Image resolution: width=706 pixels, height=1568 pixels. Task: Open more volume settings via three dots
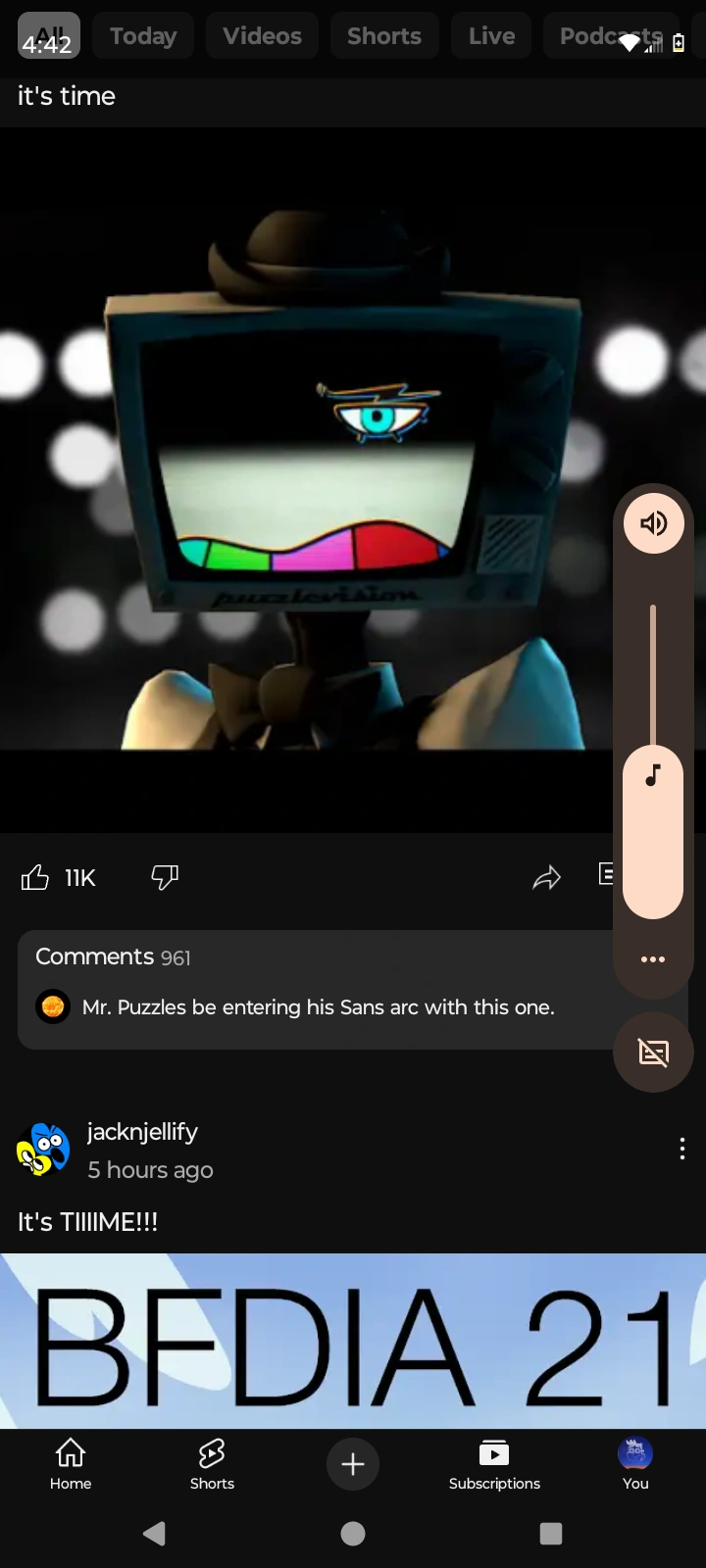coord(653,959)
